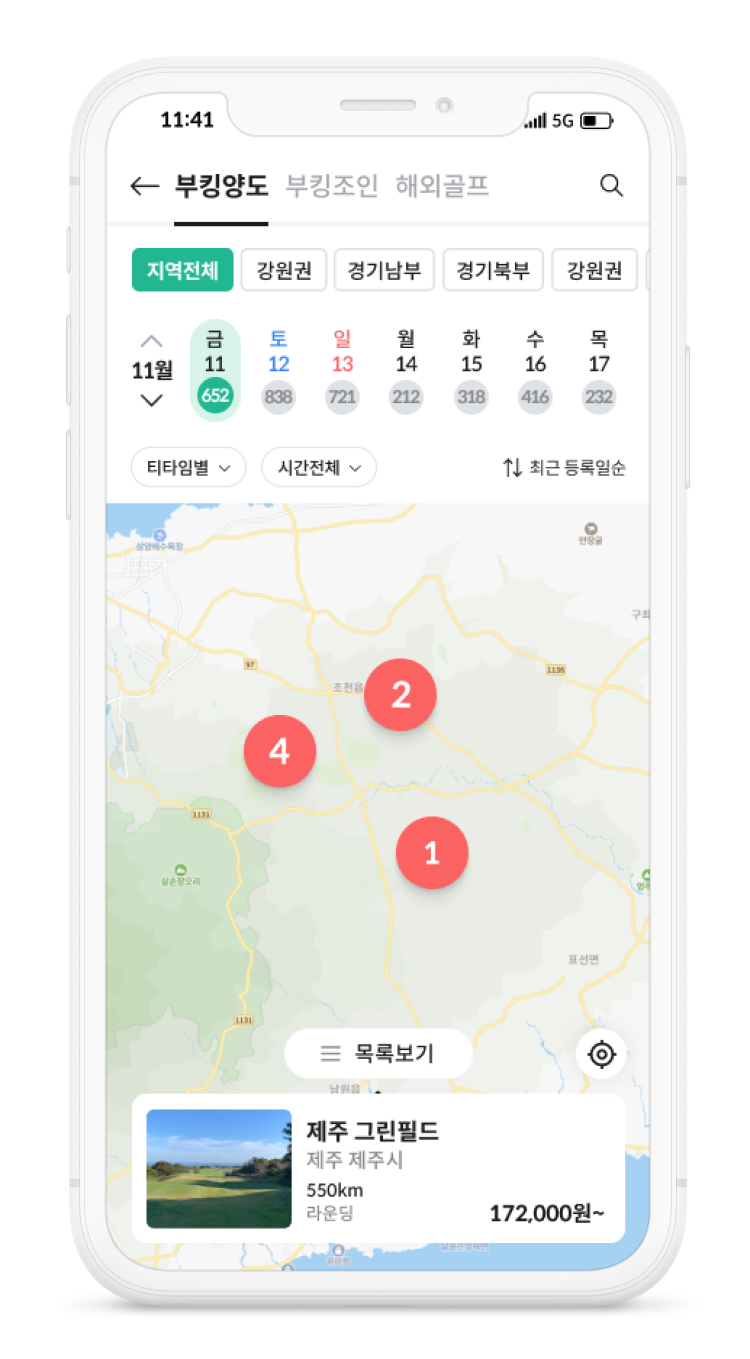Open the search magnifier icon
Image resolution: width=750 pixels, height=1359 pixels.
[x=611, y=185]
